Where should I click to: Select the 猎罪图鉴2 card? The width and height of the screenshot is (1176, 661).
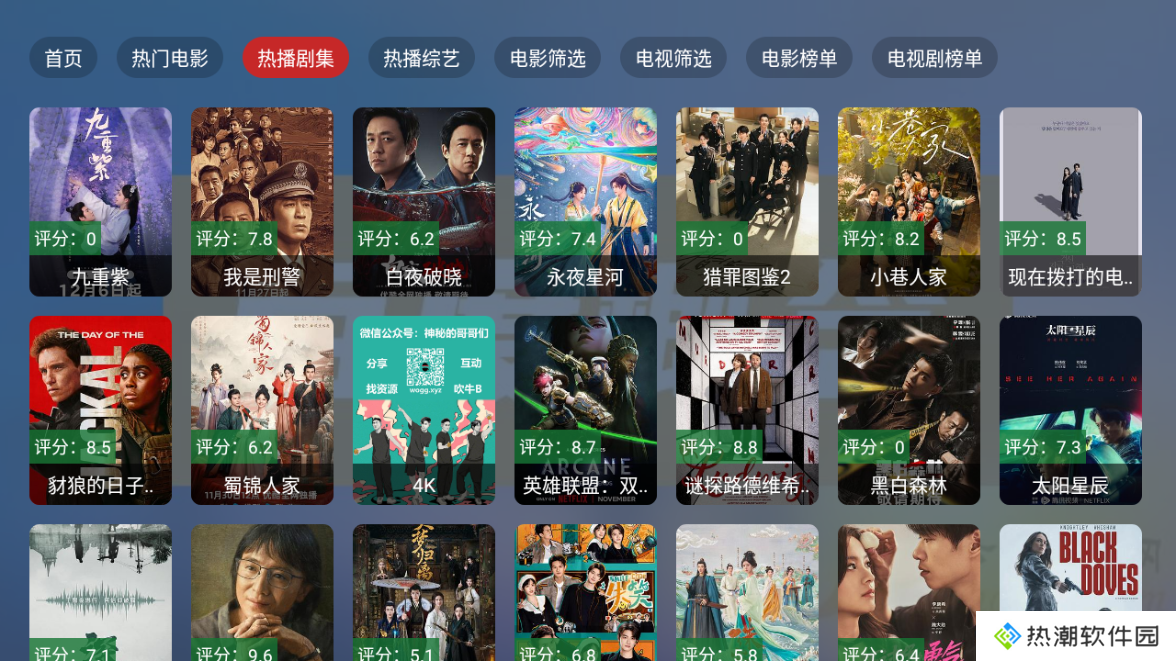coord(747,201)
